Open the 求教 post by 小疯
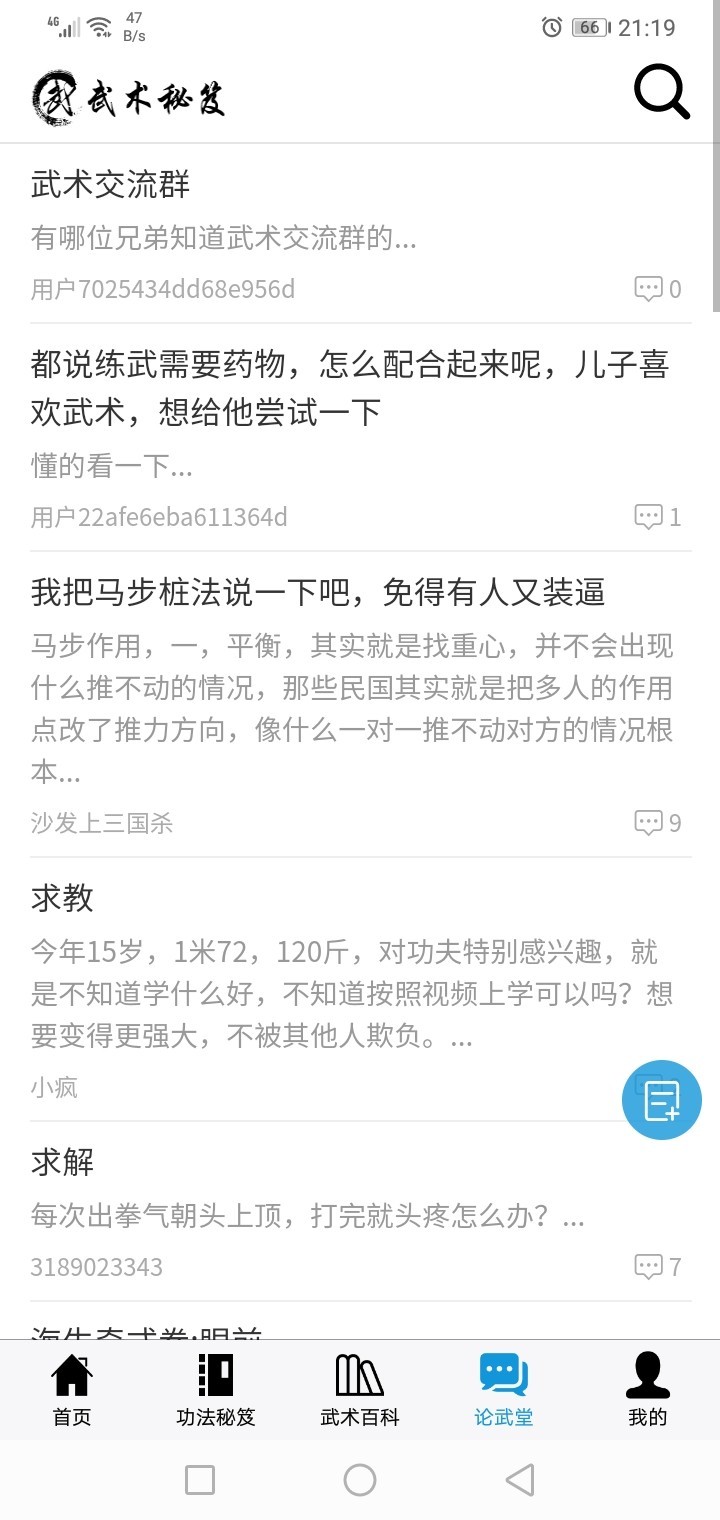This screenshot has width=720, height=1520. pos(360,989)
